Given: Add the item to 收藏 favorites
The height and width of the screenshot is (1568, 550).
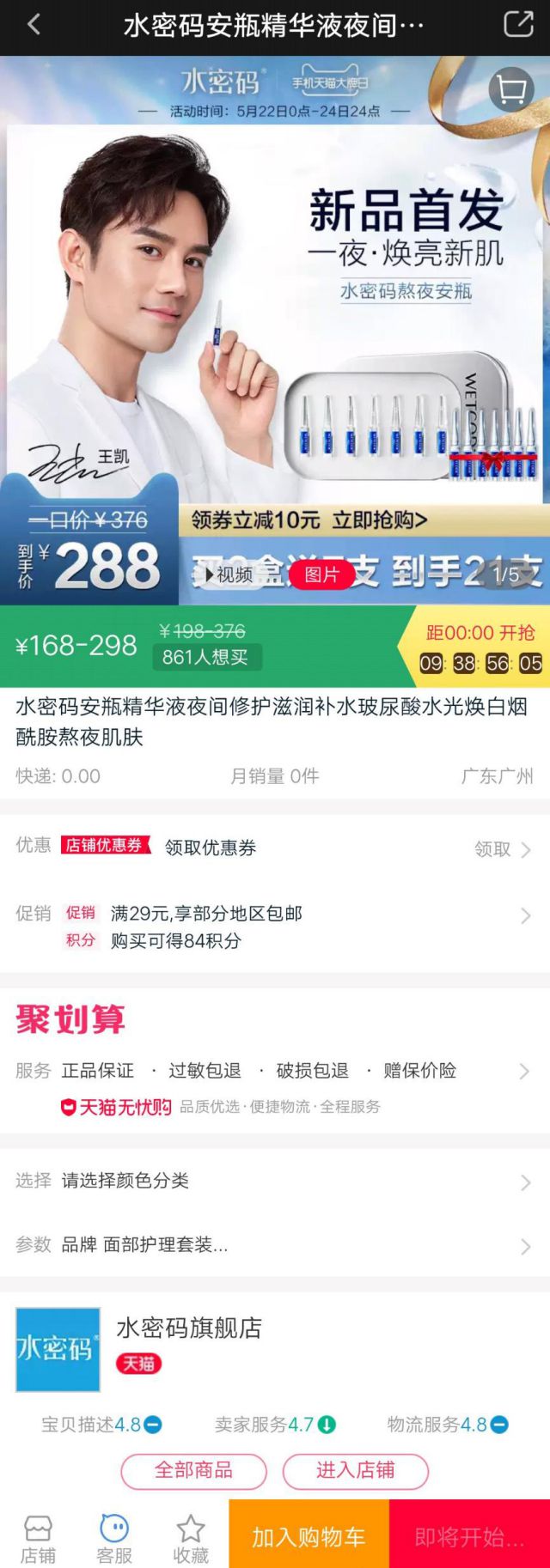Looking at the screenshot, I should [190, 1539].
